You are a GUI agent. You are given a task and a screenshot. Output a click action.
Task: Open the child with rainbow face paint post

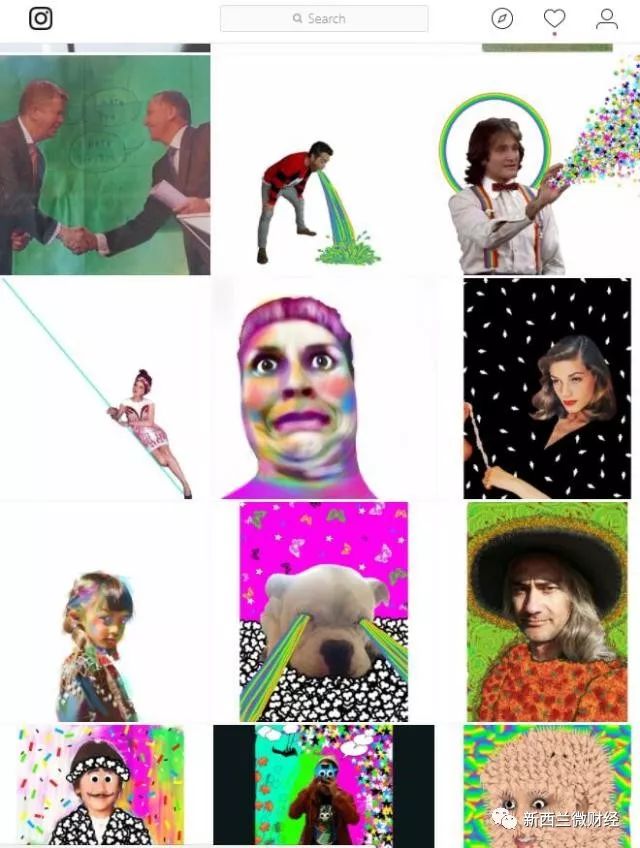[105, 612]
